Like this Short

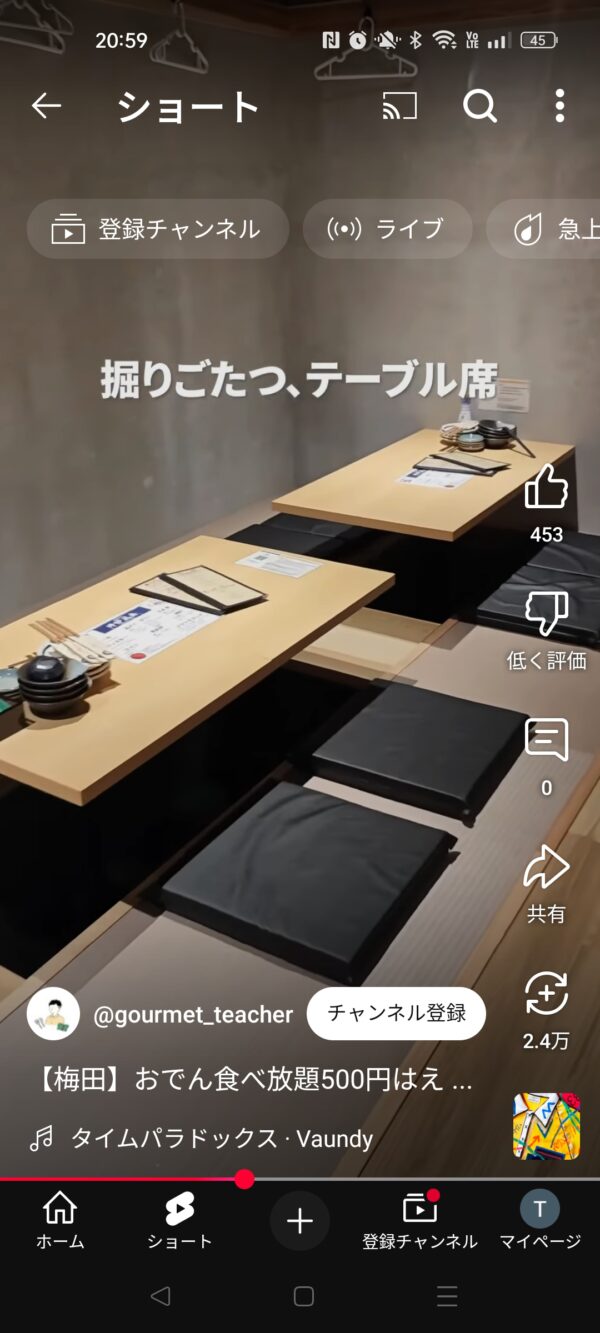point(546,489)
